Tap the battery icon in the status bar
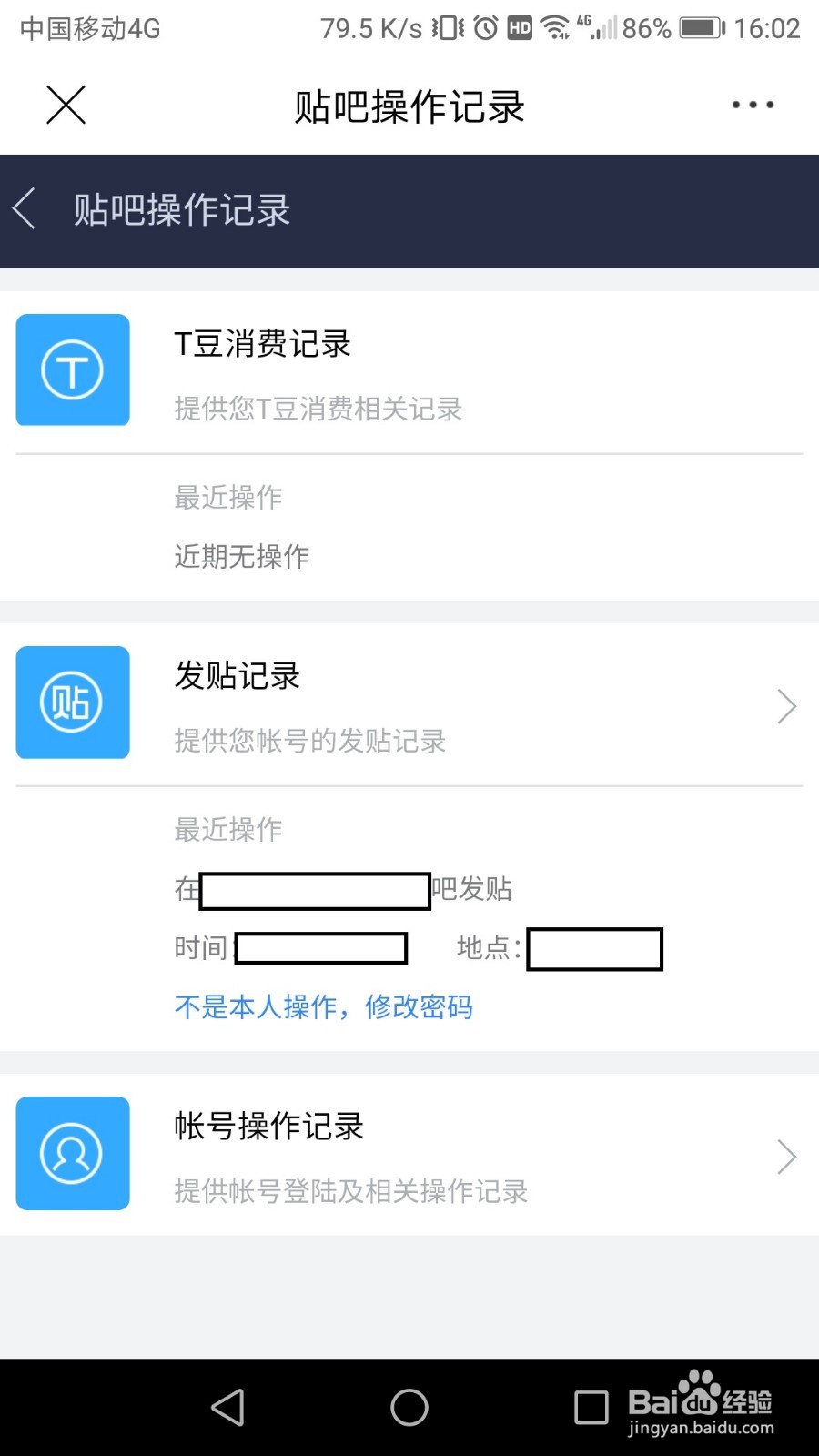This screenshot has height=1456, width=819. tap(701, 28)
